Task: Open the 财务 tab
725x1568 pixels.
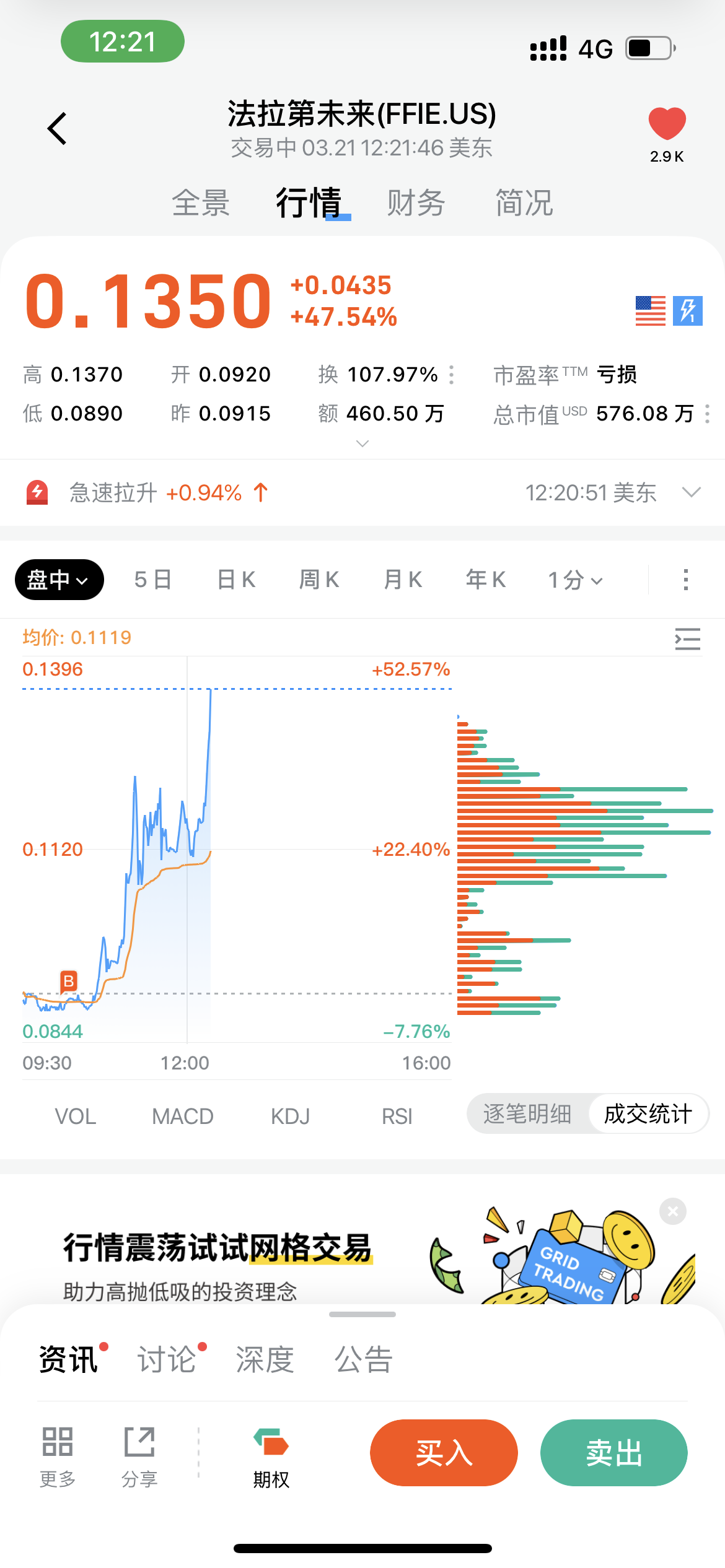Action: pyautogui.click(x=416, y=203)
